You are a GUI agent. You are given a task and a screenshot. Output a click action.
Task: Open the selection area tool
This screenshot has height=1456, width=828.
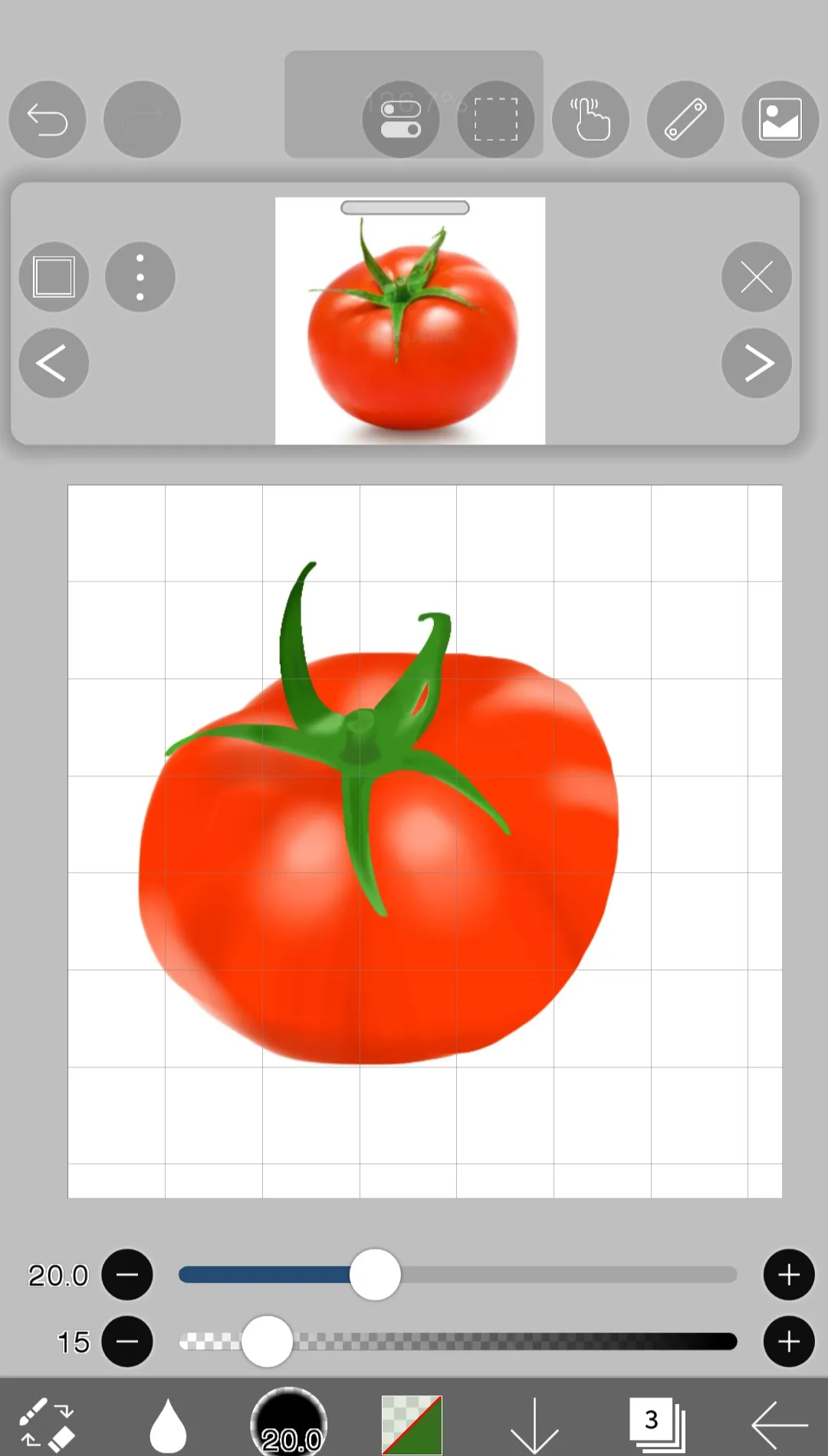[x=495, y=120]
